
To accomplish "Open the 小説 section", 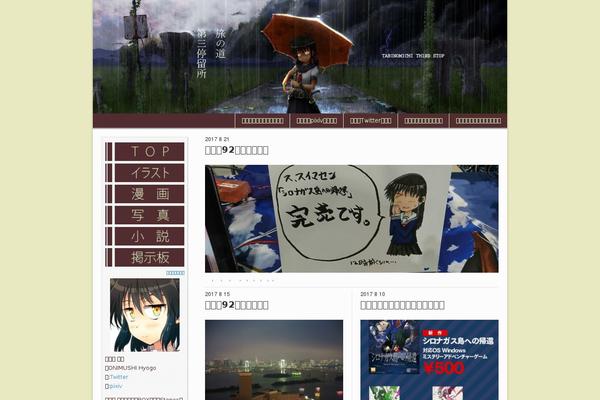I will (148, 236).
